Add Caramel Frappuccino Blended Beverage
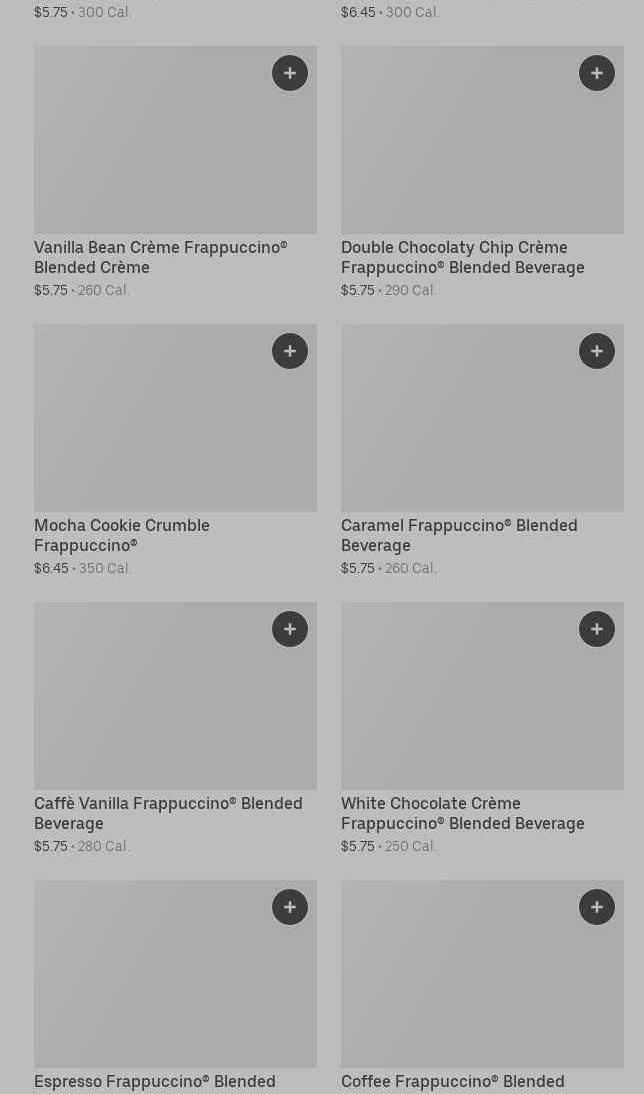 tap(597, 351)
